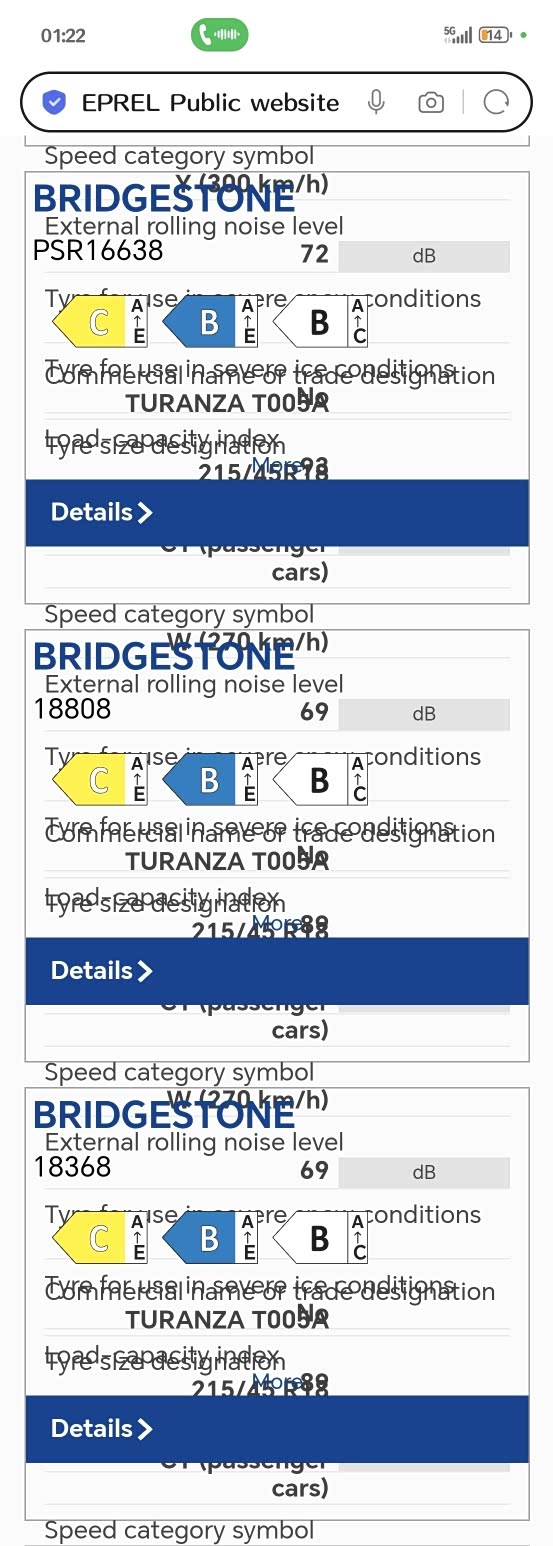Open camera search in the address bar

(431, 102)
